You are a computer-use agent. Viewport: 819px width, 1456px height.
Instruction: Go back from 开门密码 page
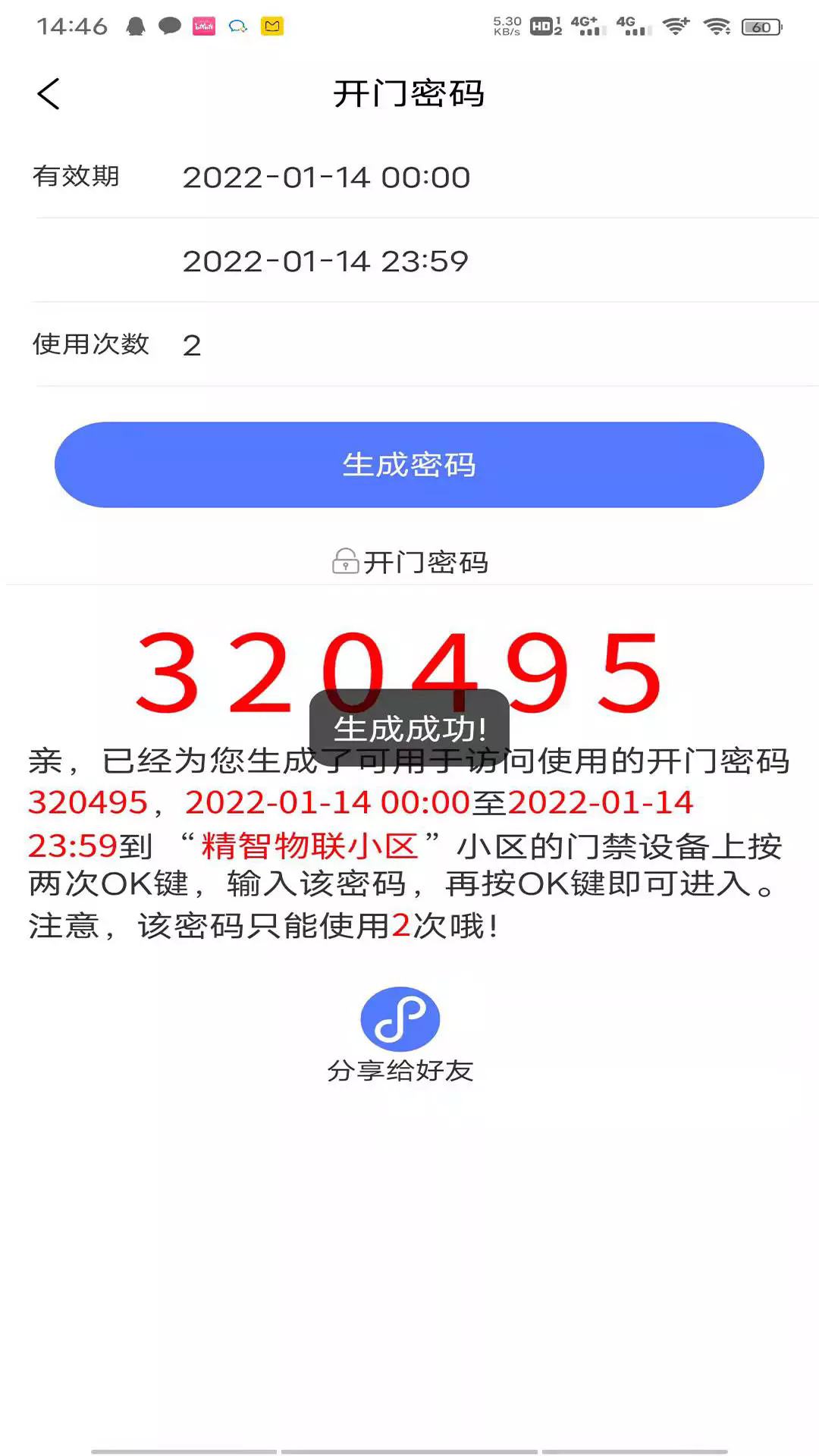[x=49, y=94]
